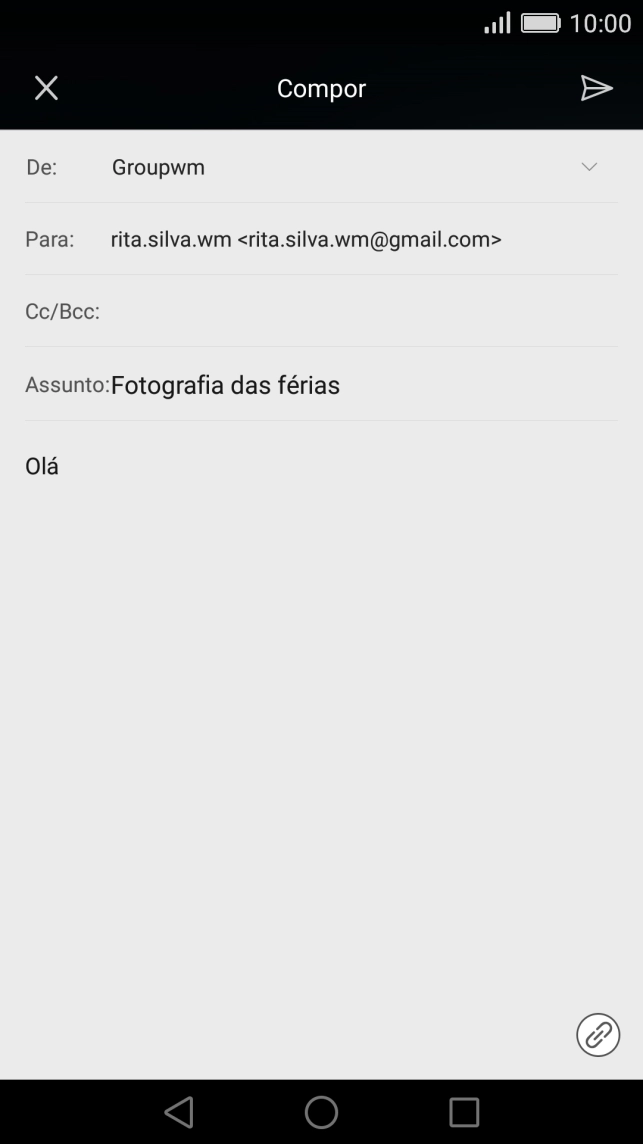The width and height of the screenshot is (643, 1144).
Task: Attach a file with the paperclip
Action: pyautogui.click(x=598, y=1034)
